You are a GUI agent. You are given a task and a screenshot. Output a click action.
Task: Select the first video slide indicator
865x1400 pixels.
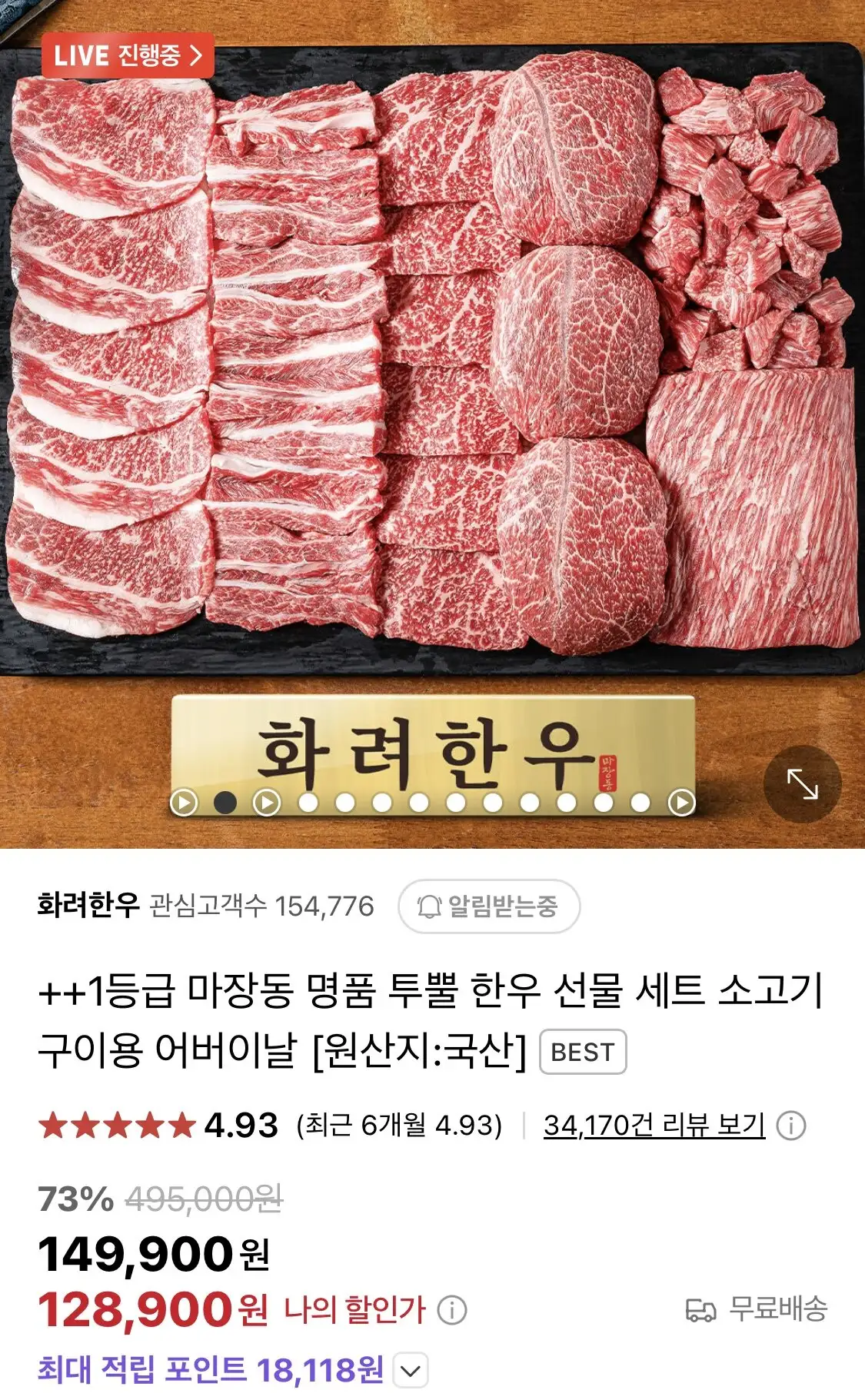(184, 803)
